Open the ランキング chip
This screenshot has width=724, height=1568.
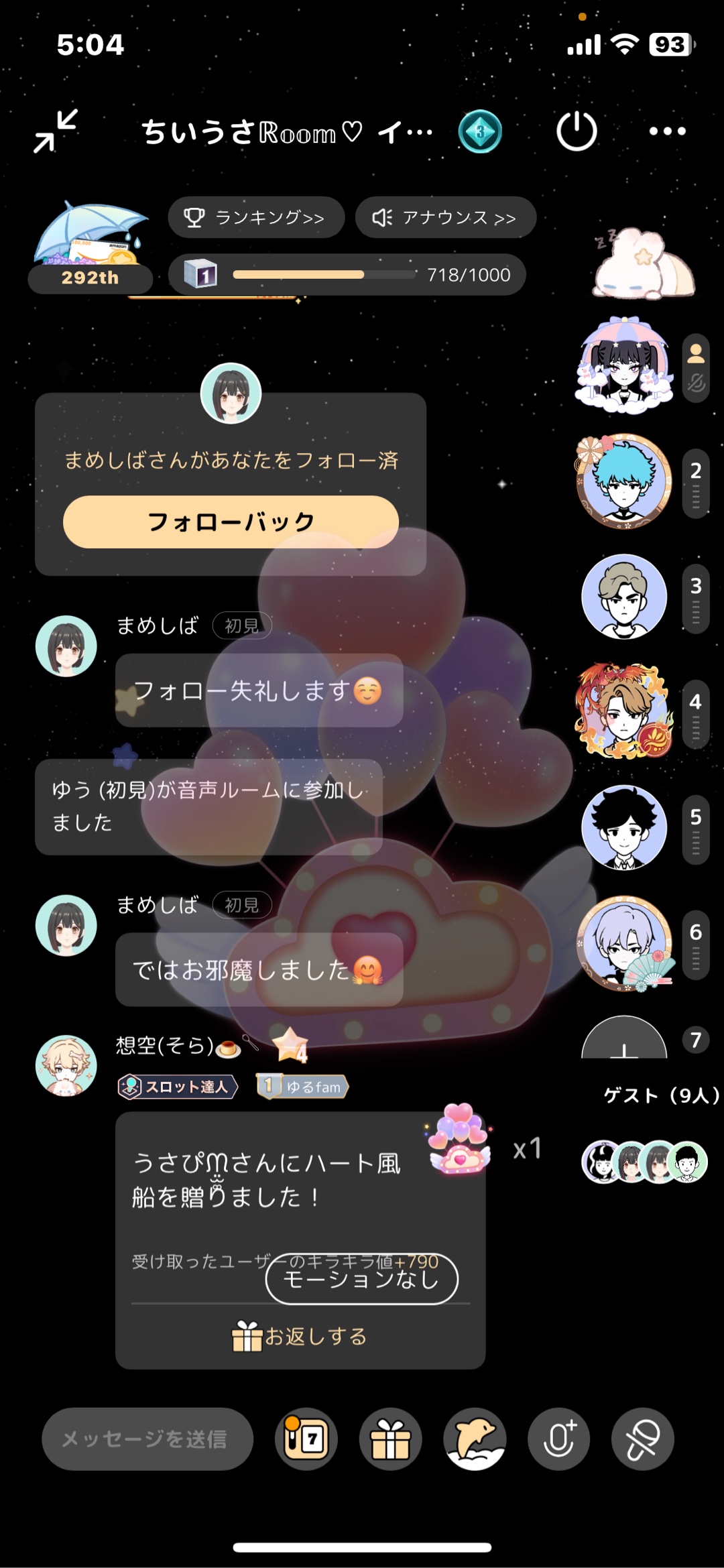coord(256,218)
